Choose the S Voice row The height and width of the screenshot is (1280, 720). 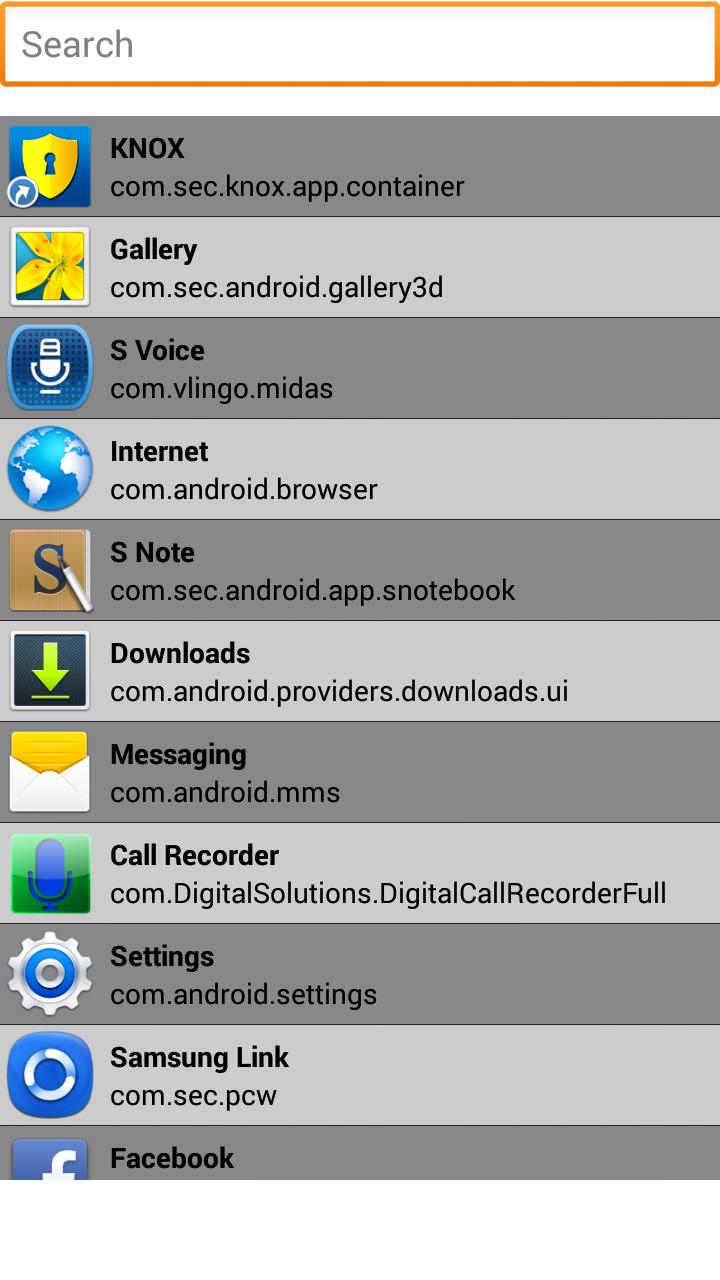pos(360,369)
